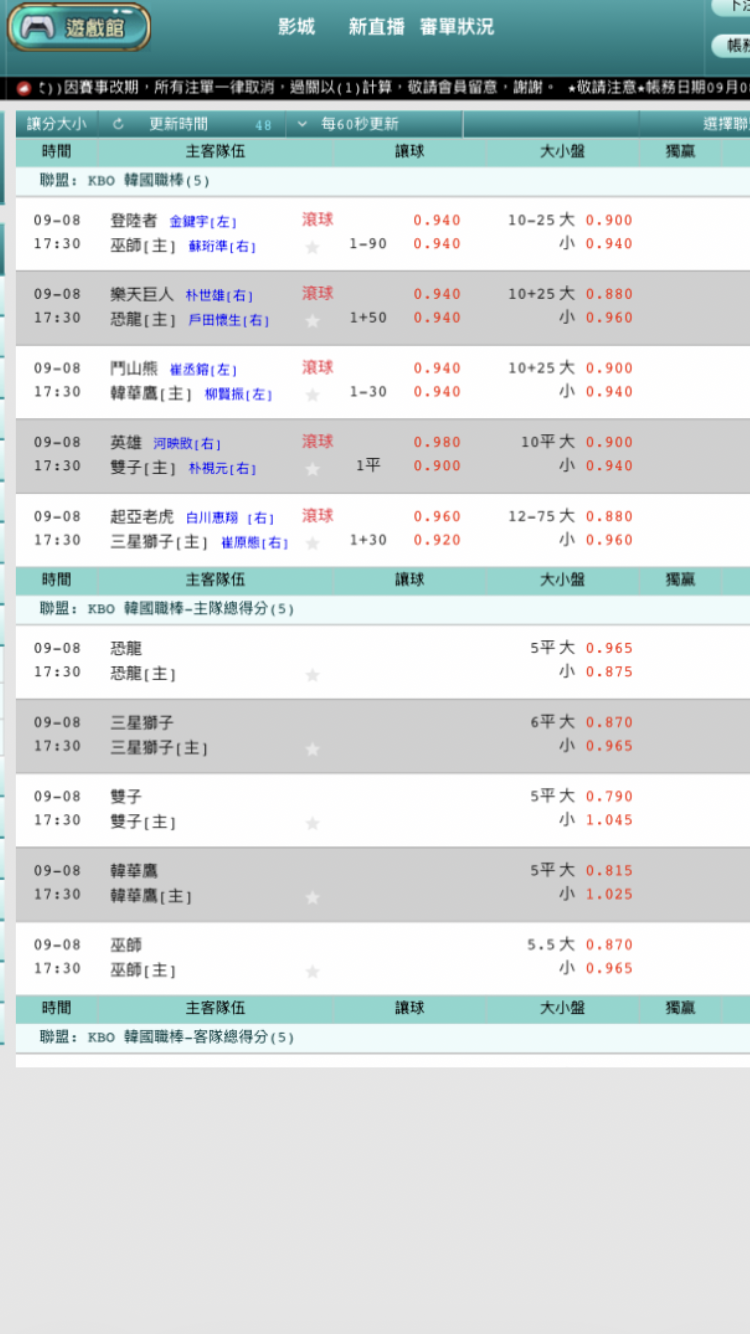The image size is (750, 1334).
Task: Pick 三星獅子 handicap odds 0.920
Action: click(x=437, y=540)
